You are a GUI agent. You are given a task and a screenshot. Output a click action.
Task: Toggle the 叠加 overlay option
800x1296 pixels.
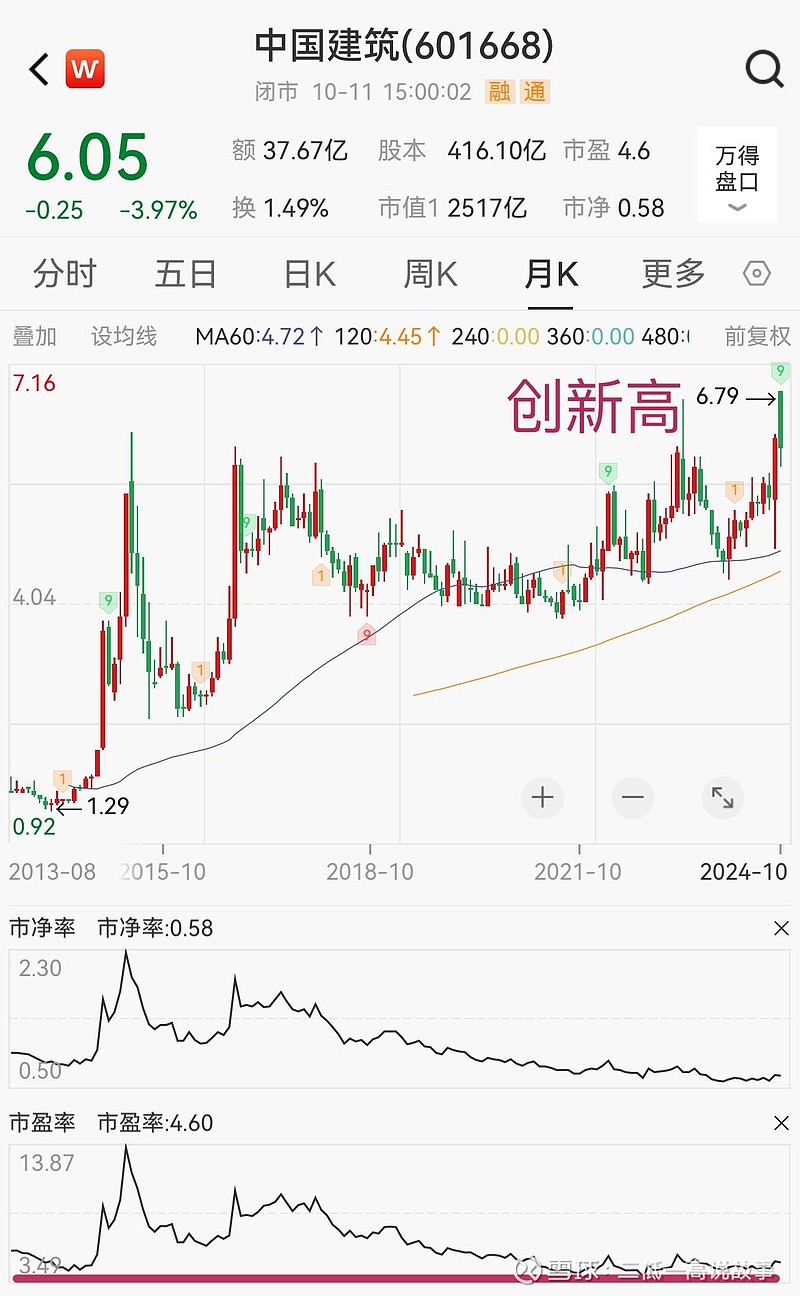(34, 337)
